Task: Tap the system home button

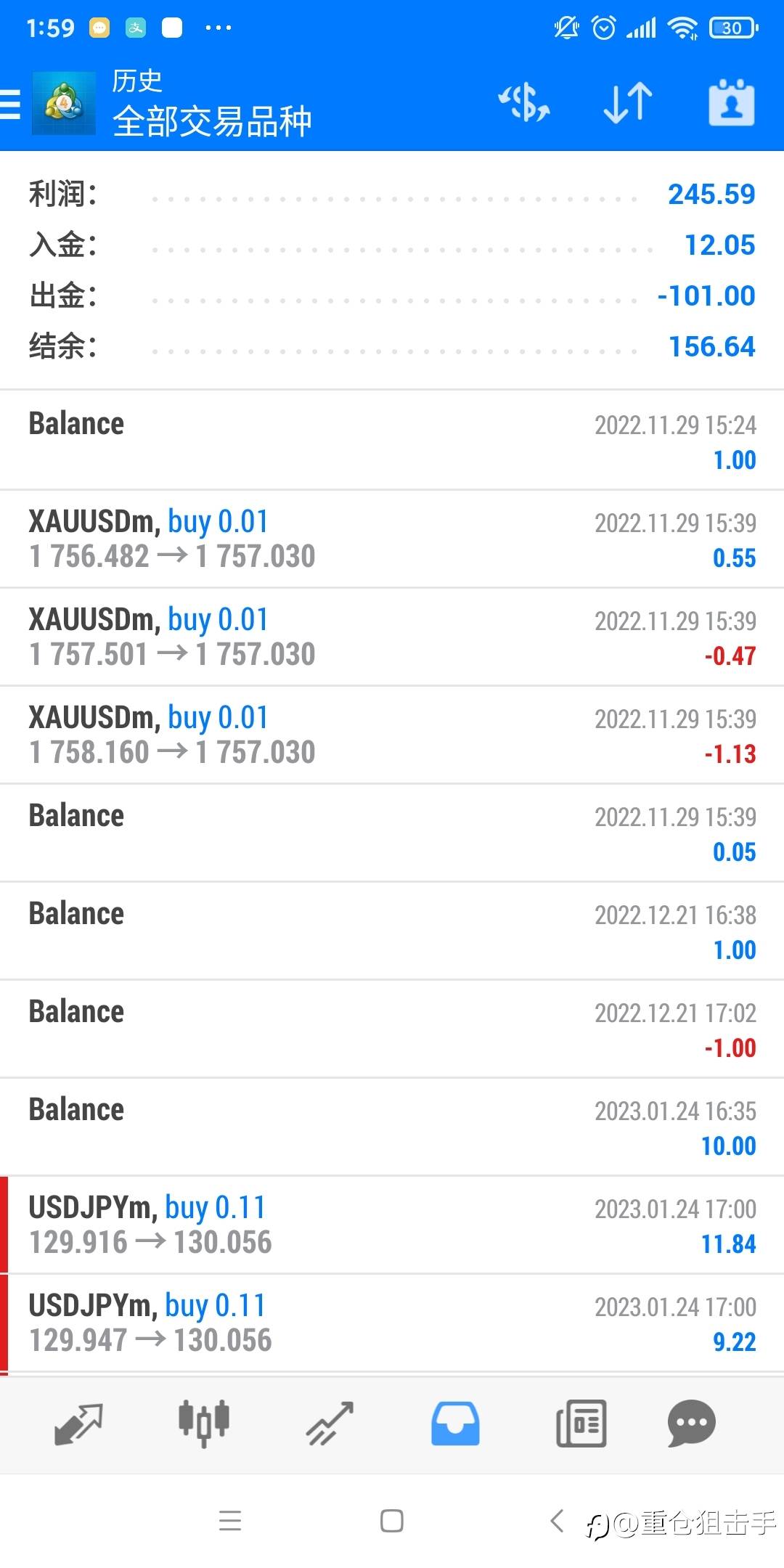Action: click(392, 1520)
